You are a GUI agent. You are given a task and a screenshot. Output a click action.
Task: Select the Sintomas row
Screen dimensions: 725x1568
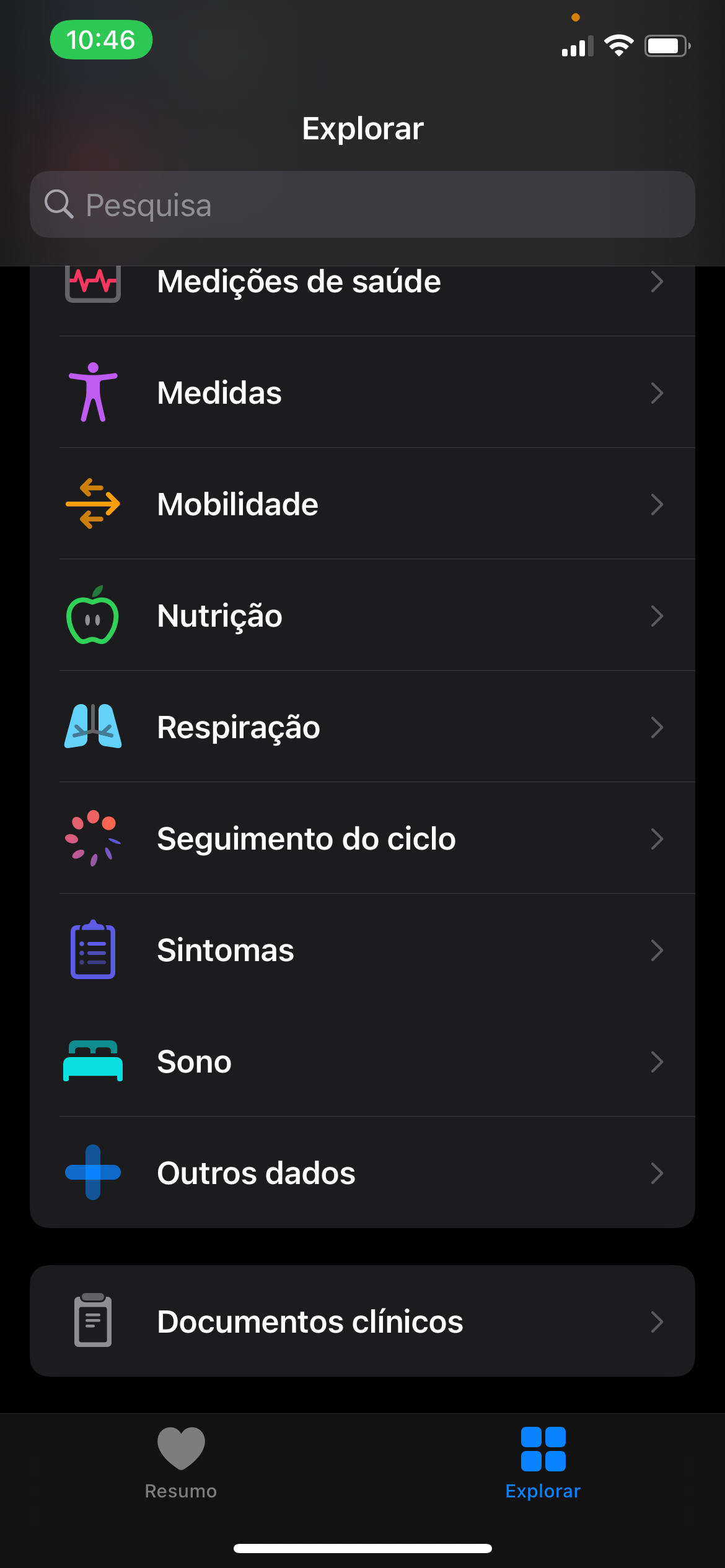(362, 950)
